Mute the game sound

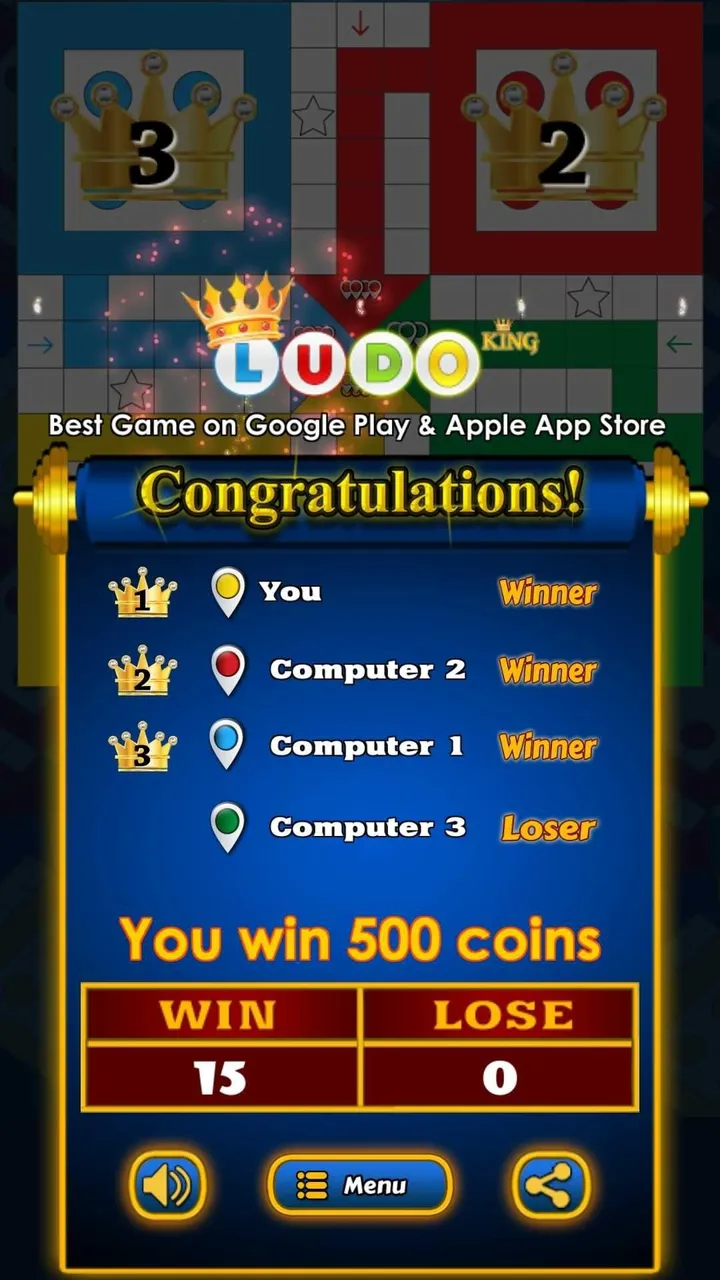click(x=168, y=1185)
